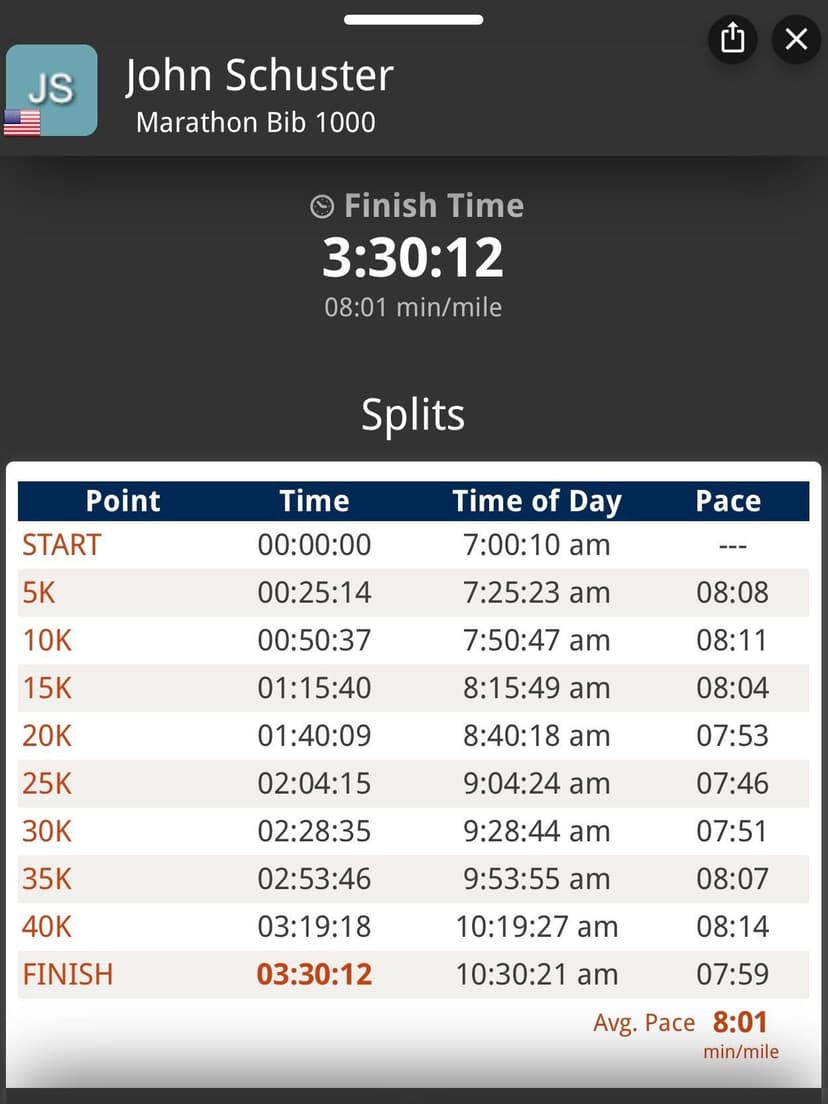Click the 20K split row
This screenshot has height=1104, width=828.
point(46,735)
